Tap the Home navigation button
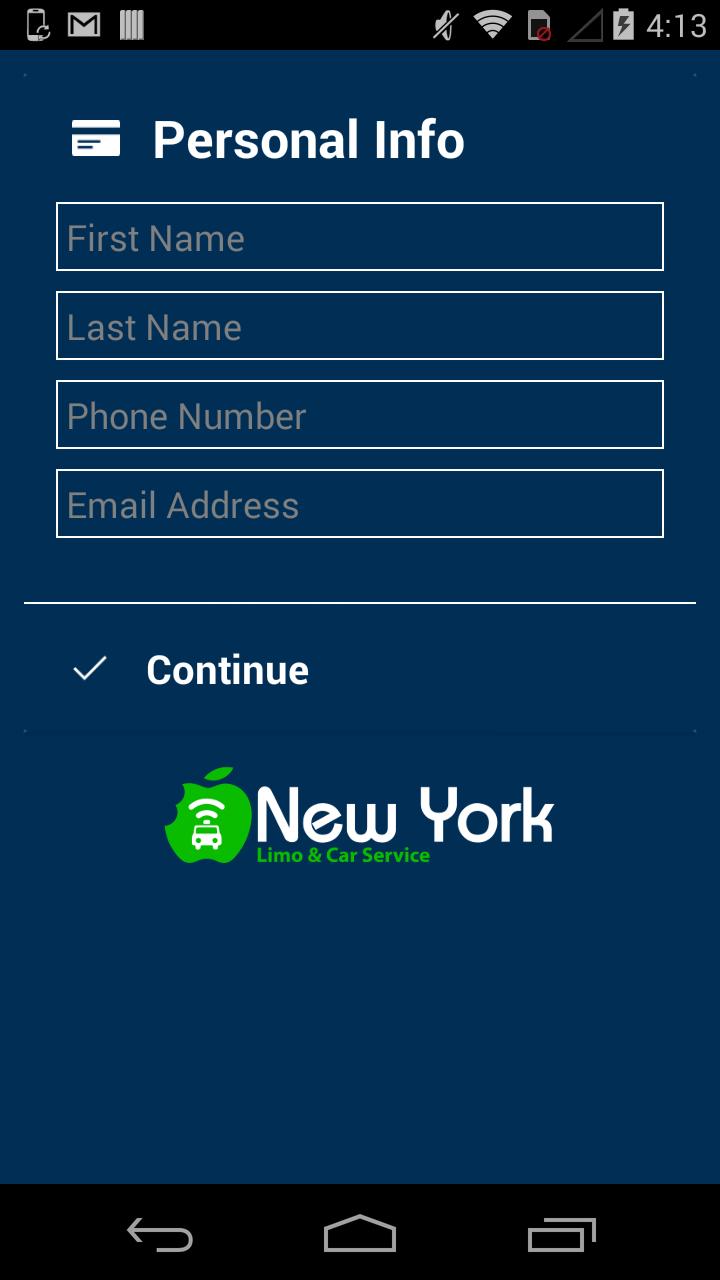 (360, 1236)
